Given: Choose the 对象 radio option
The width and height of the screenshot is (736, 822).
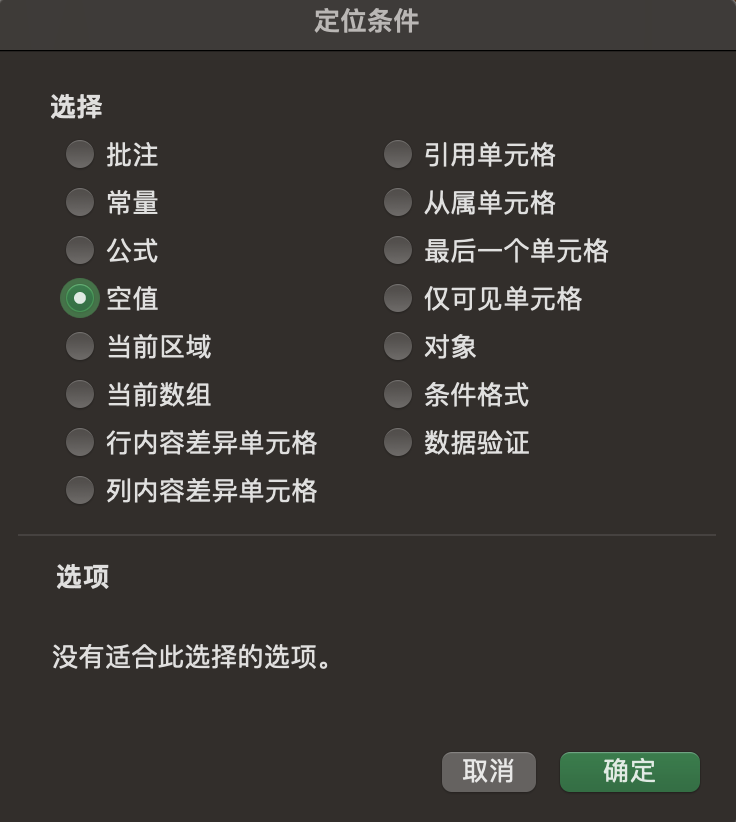Looking at the screenshot, I should 398,346.
